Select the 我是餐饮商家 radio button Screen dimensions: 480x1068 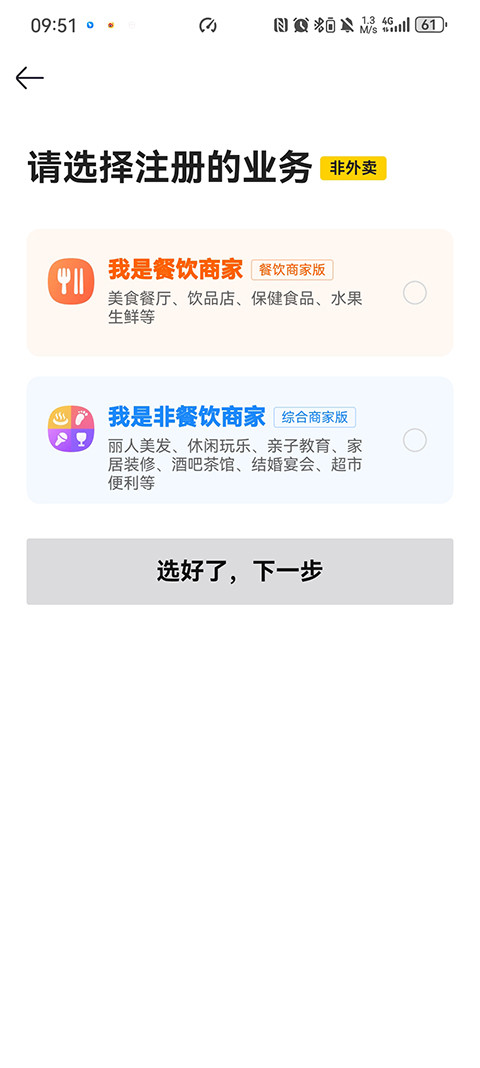415,293
